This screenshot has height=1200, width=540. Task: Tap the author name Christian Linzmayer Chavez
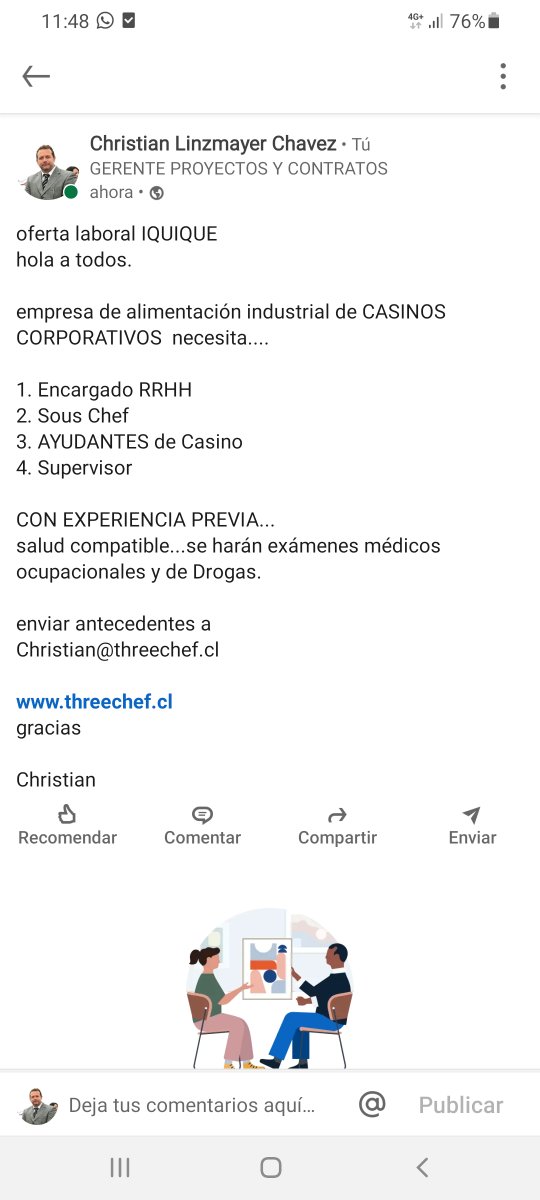(x=213, y=144)
